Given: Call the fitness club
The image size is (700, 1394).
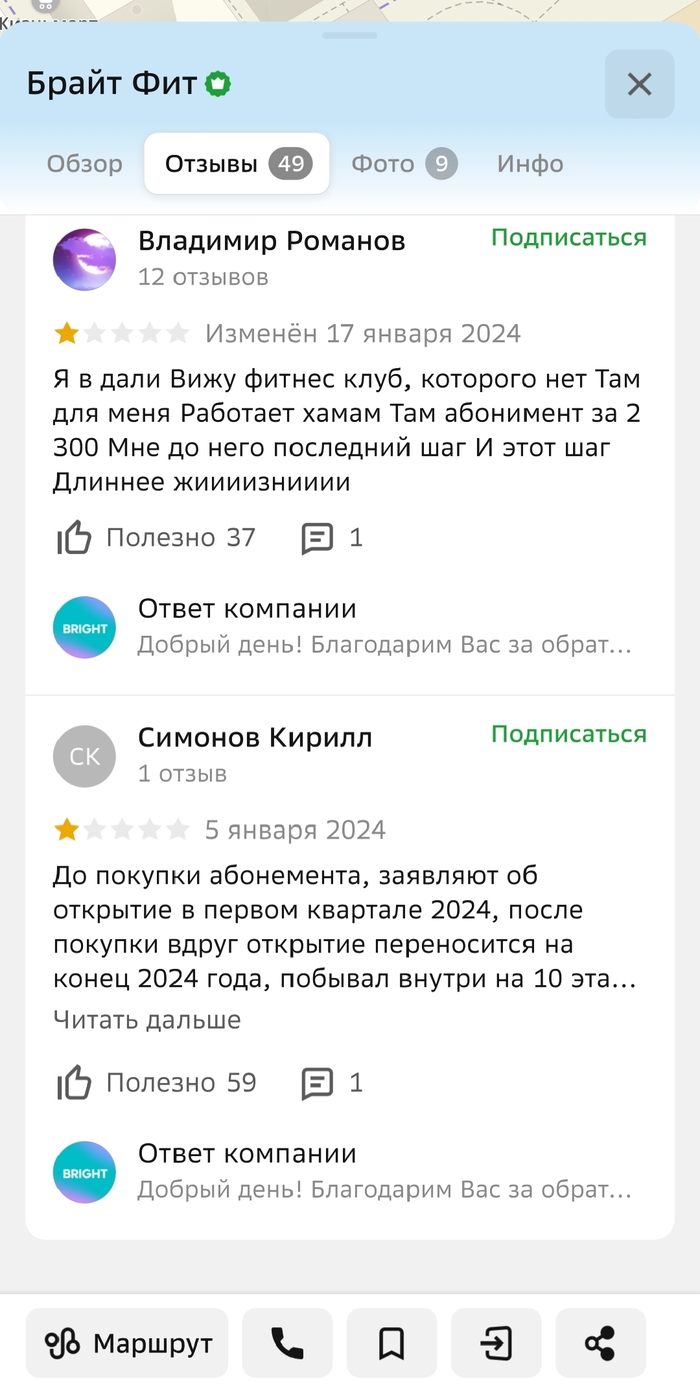Looking at the screenshot, I should click(287, 1344).
